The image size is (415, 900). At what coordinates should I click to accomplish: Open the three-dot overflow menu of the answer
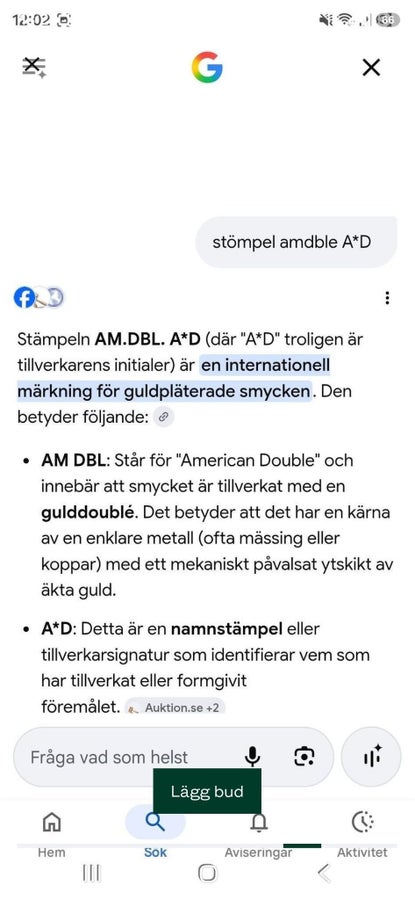point(387,298)
